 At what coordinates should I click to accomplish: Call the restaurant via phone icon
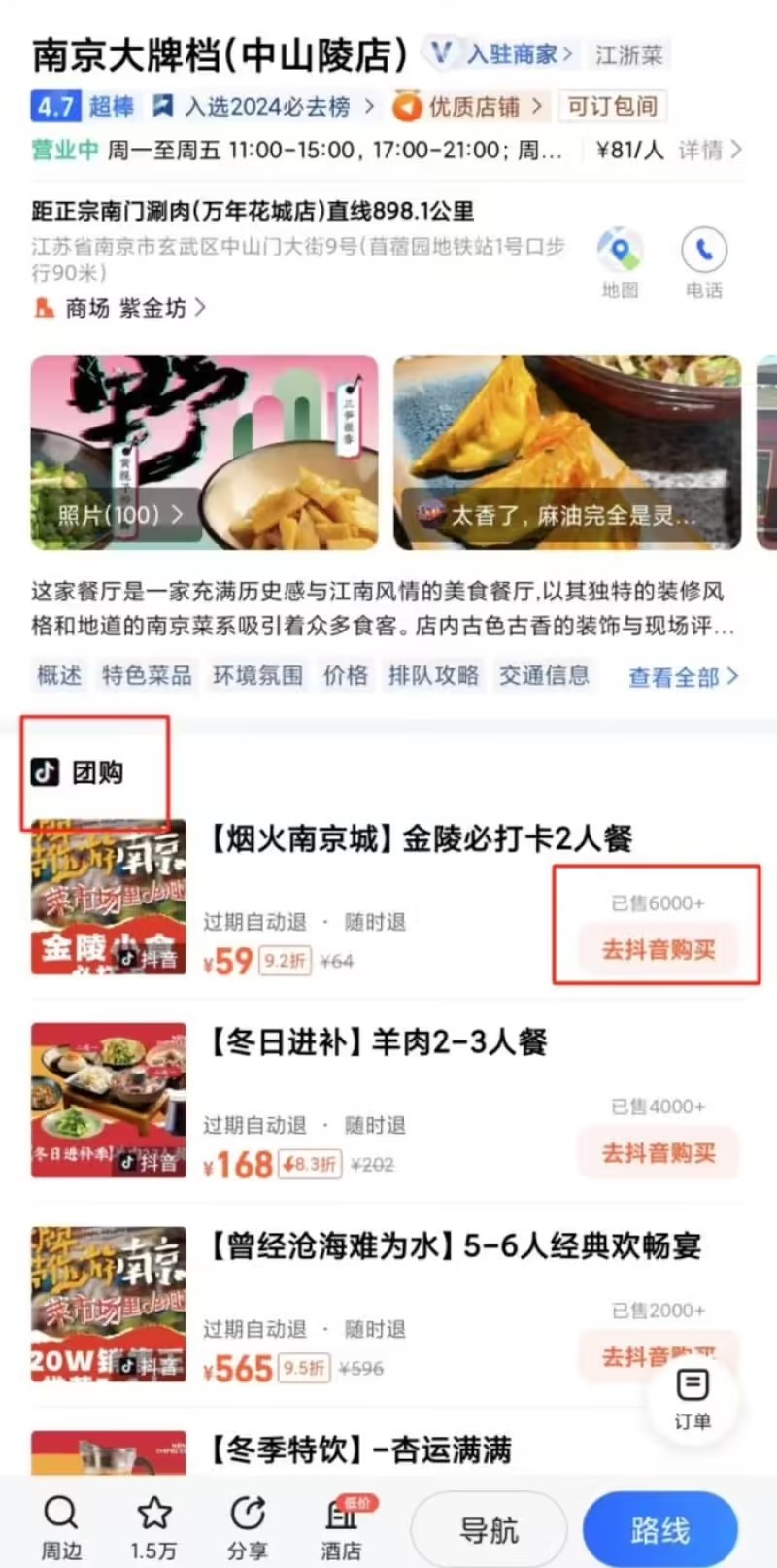(703, 252)
